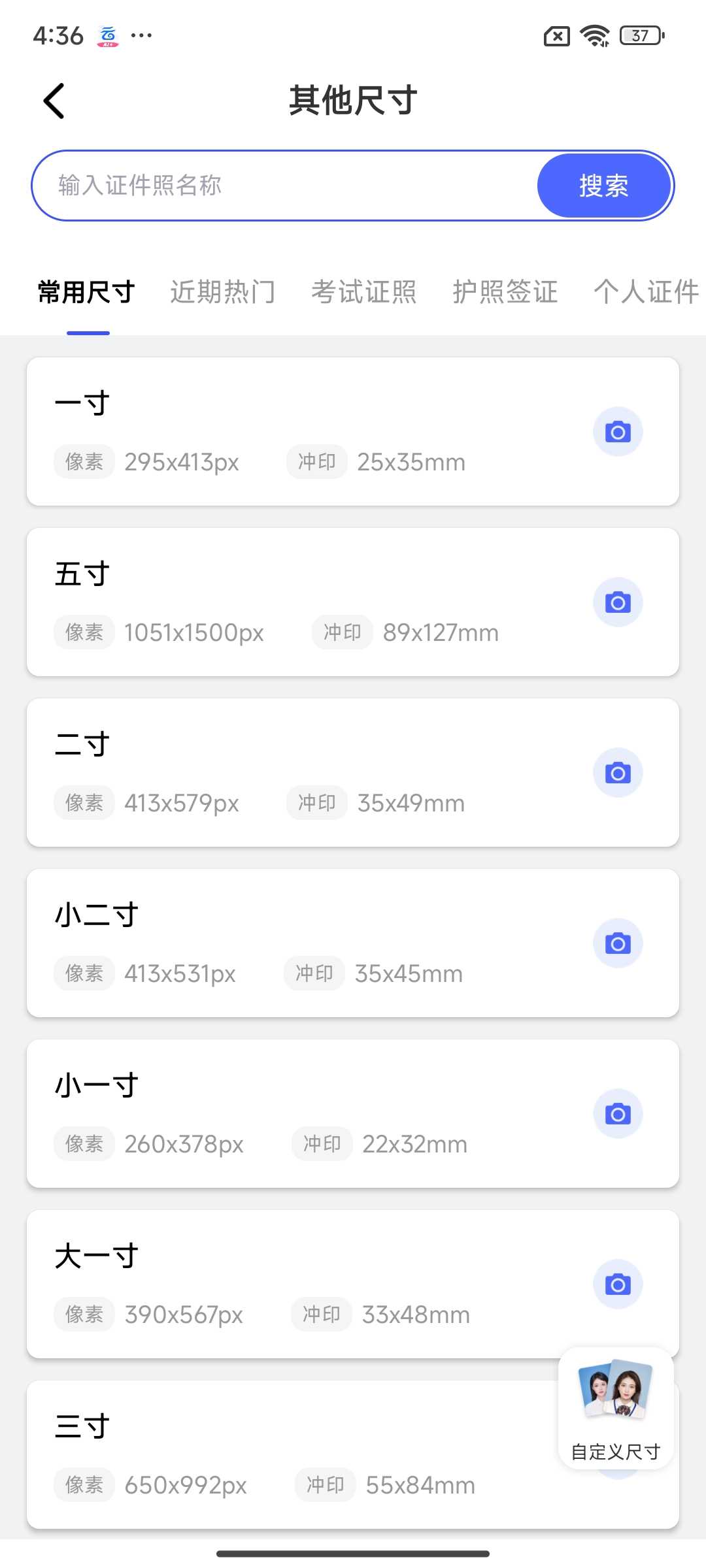Go back using the top-left arrow

pyautogui.click(x=54, y=101)
